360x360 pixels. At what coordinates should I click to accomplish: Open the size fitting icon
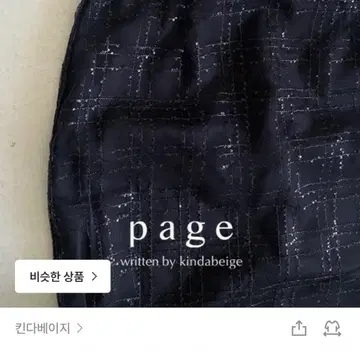(x=332, y=329)
